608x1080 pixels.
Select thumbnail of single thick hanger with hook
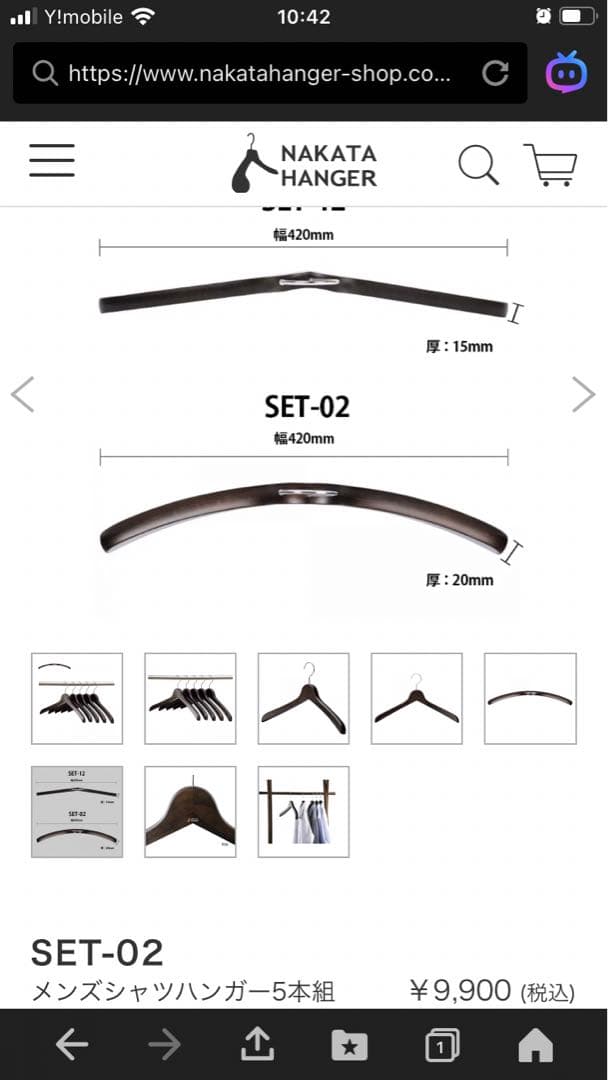click(304, 698)
